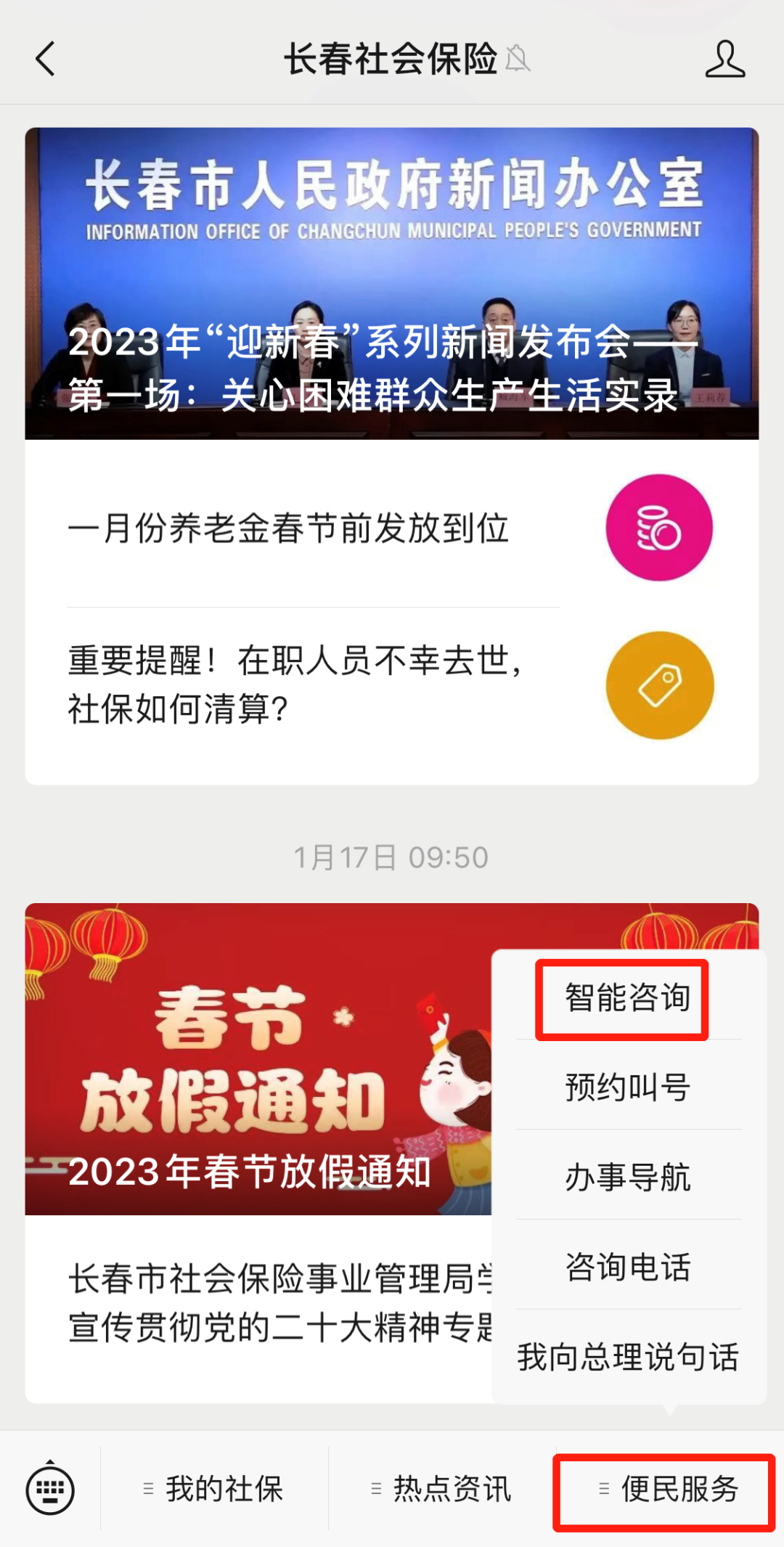Viewport: 784px width, 1547px height.
Task: Expand the 我的社保 menu
Action: (214, 1489)
